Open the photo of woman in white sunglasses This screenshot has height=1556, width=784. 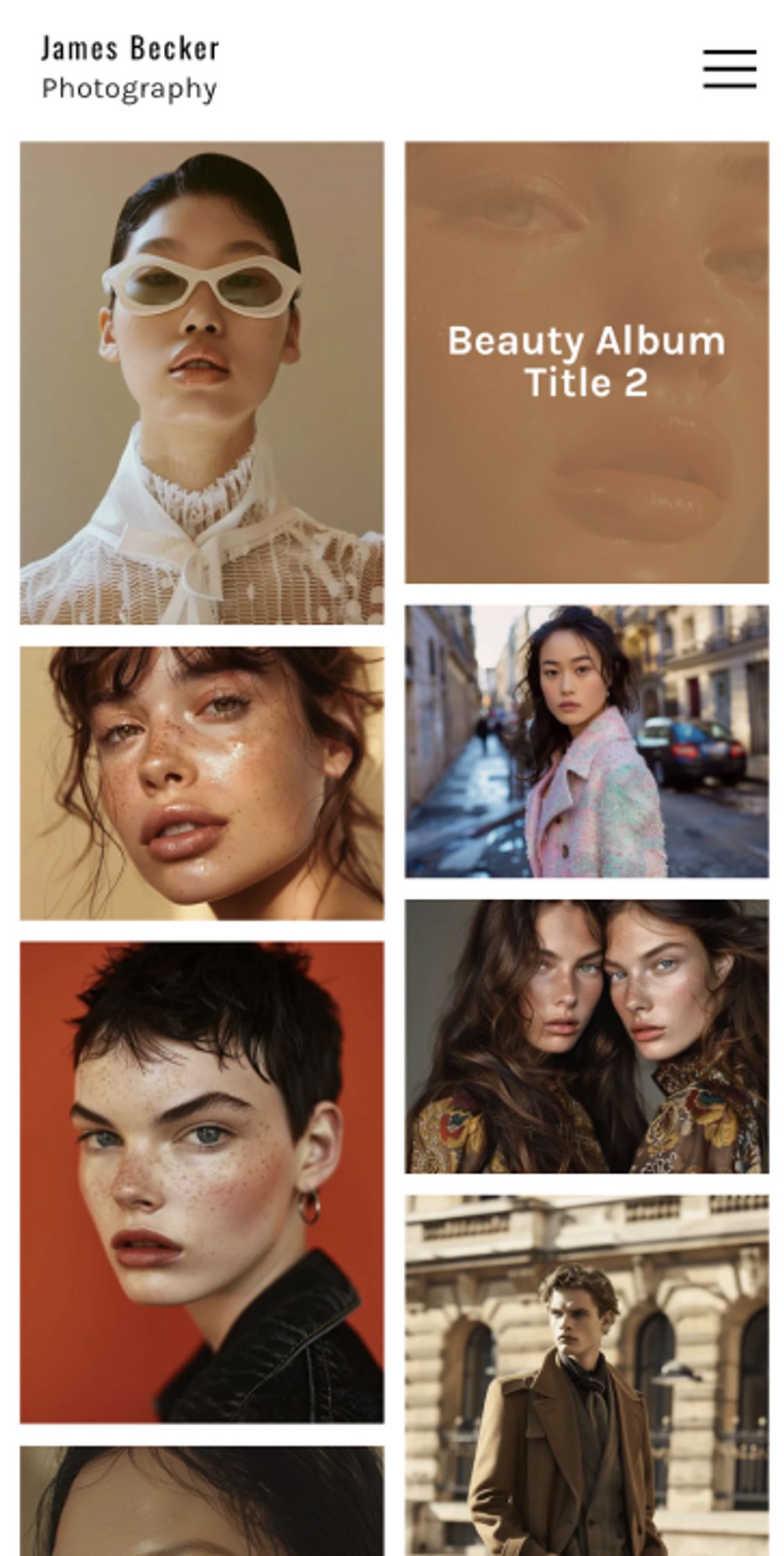tap(201, 383)
